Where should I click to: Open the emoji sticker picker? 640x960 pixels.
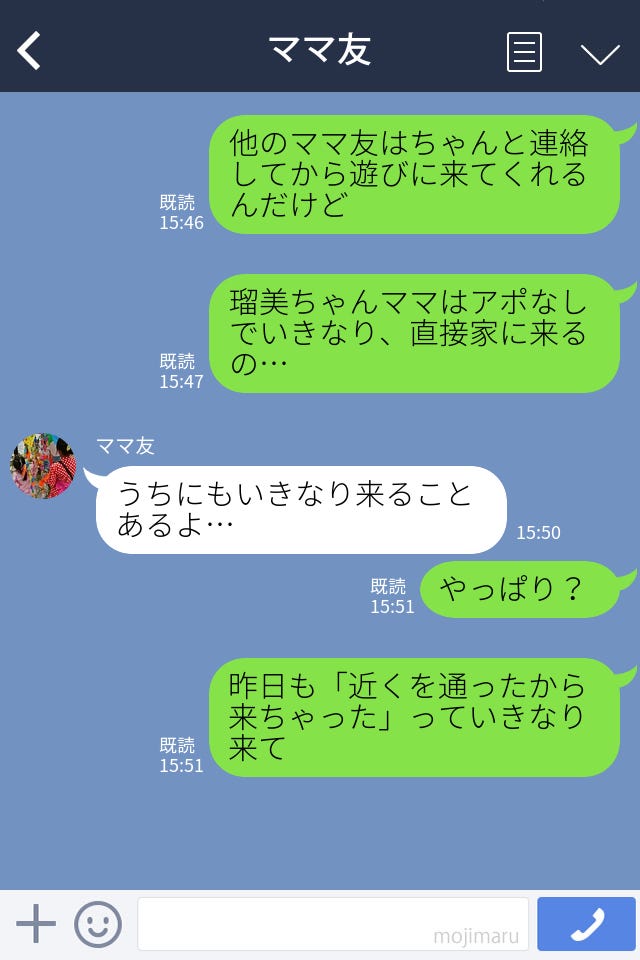(x=98, y=924)
